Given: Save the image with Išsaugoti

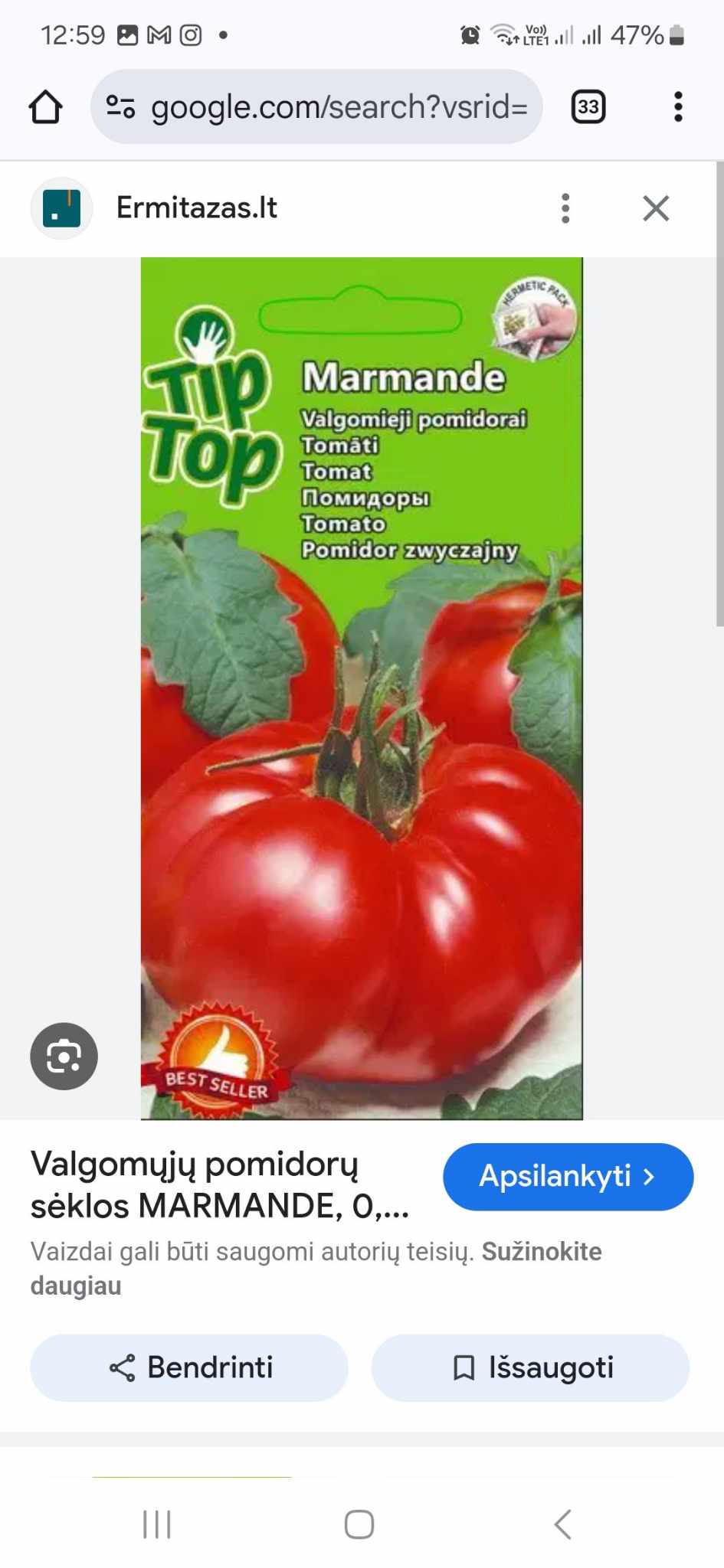Looking at the screenshot, I should 530,1367.
